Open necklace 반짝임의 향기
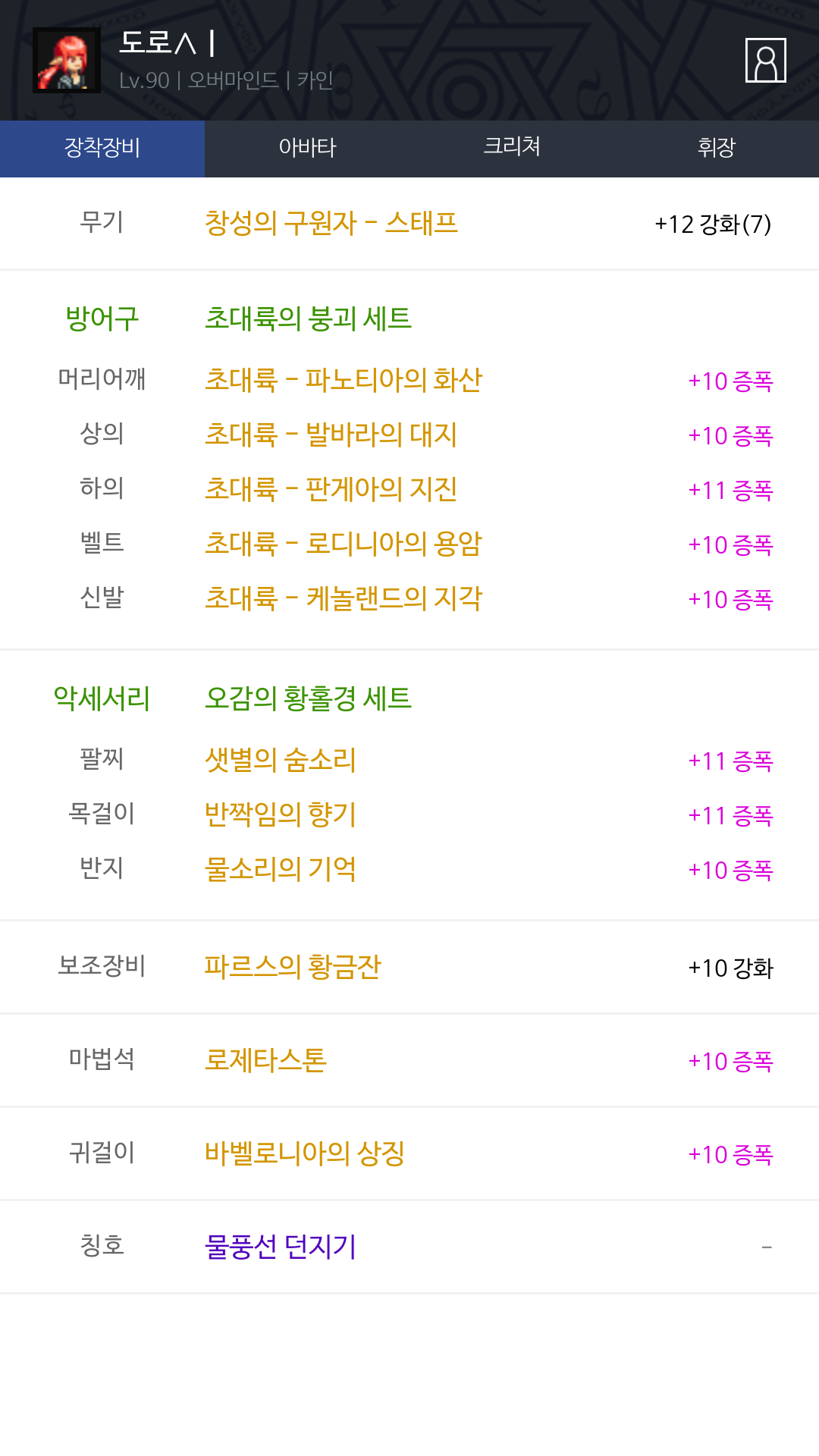 click(281, 814)
